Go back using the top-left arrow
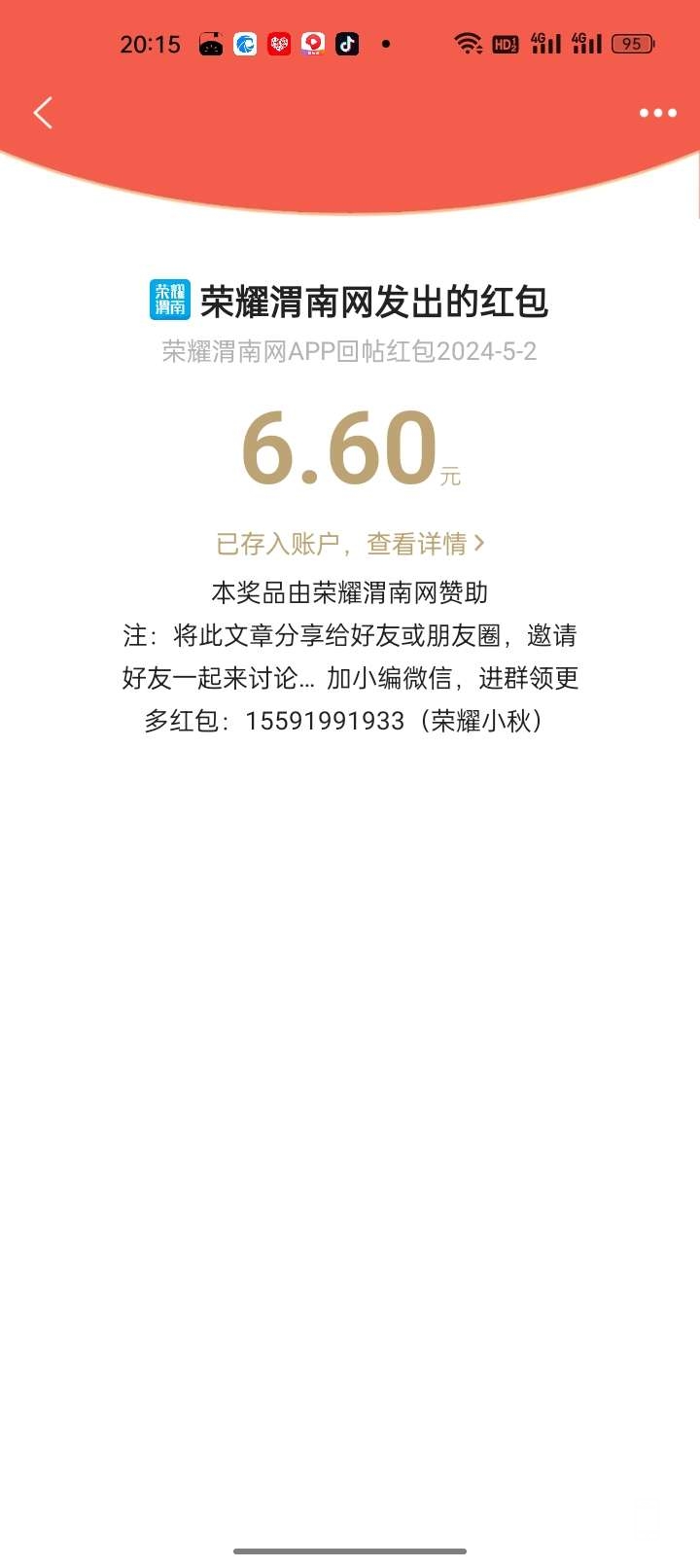 pos(43,113)
